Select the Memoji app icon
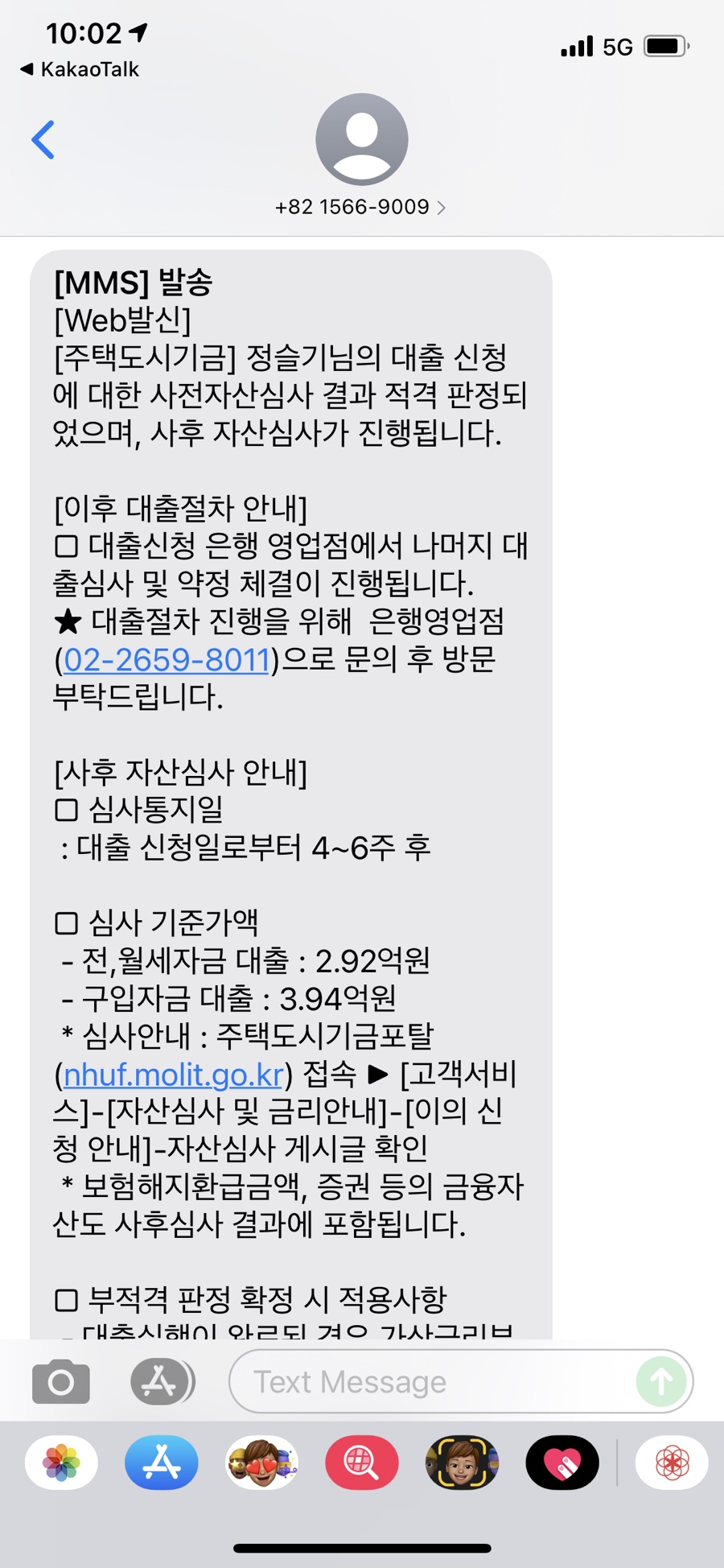Screen dimensions: 724x1568 (x=462, y=1463)
